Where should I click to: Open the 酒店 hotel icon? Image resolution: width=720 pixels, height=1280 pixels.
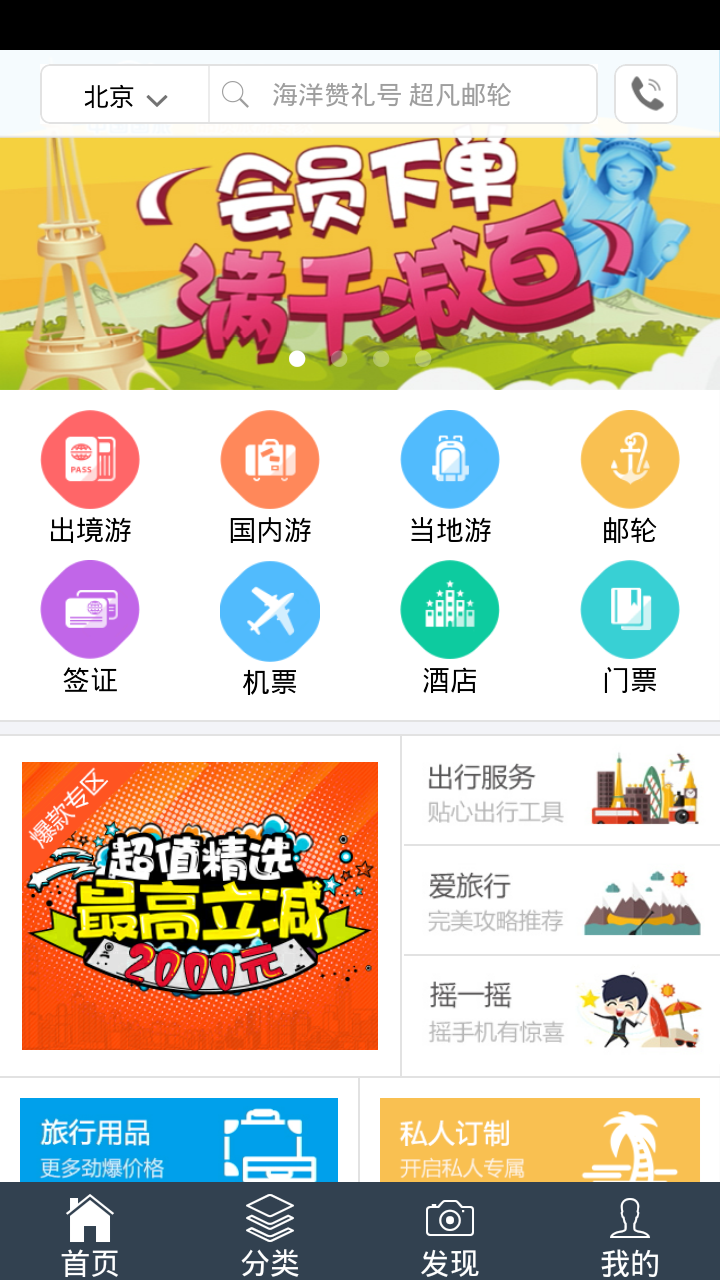point(450,608)
